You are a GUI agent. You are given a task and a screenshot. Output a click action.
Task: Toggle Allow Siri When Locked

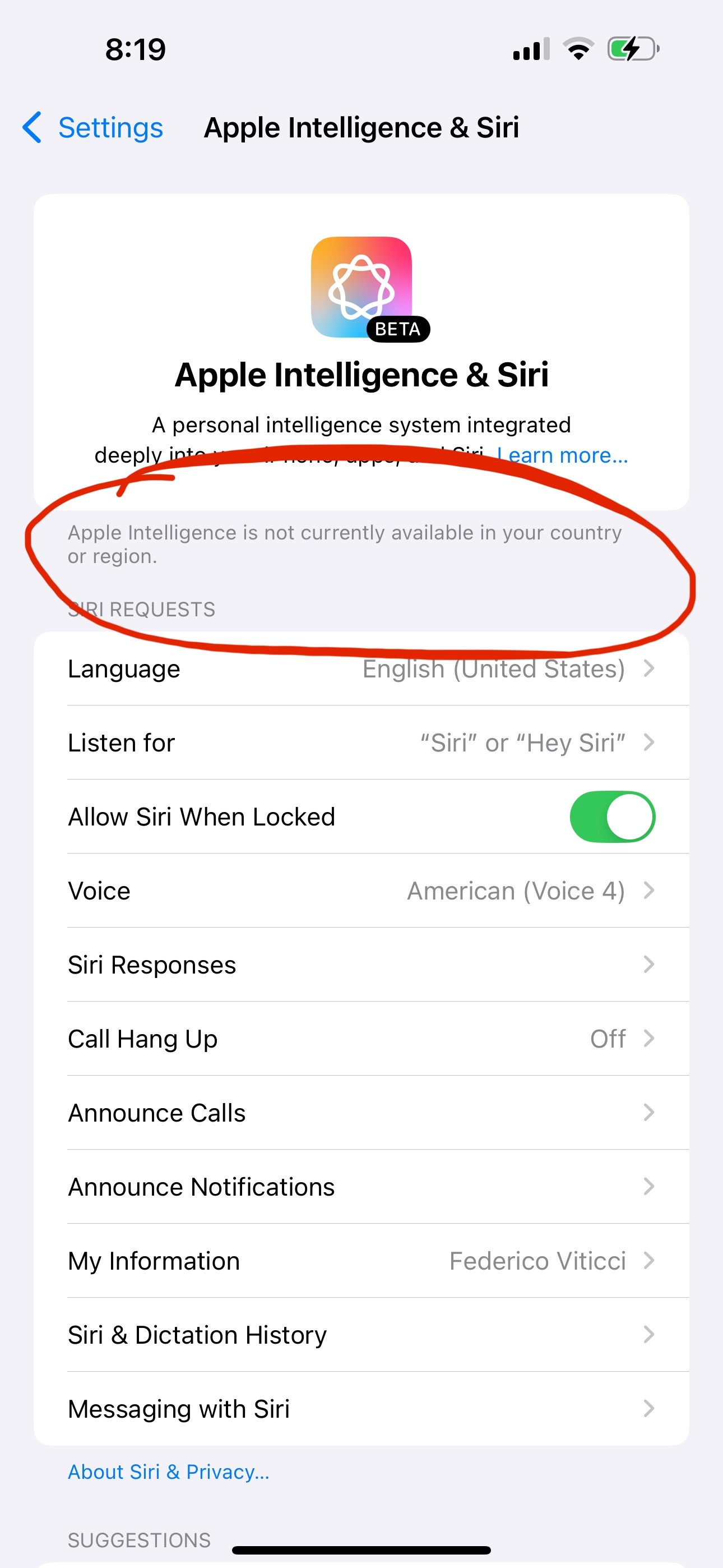point(611,817)
